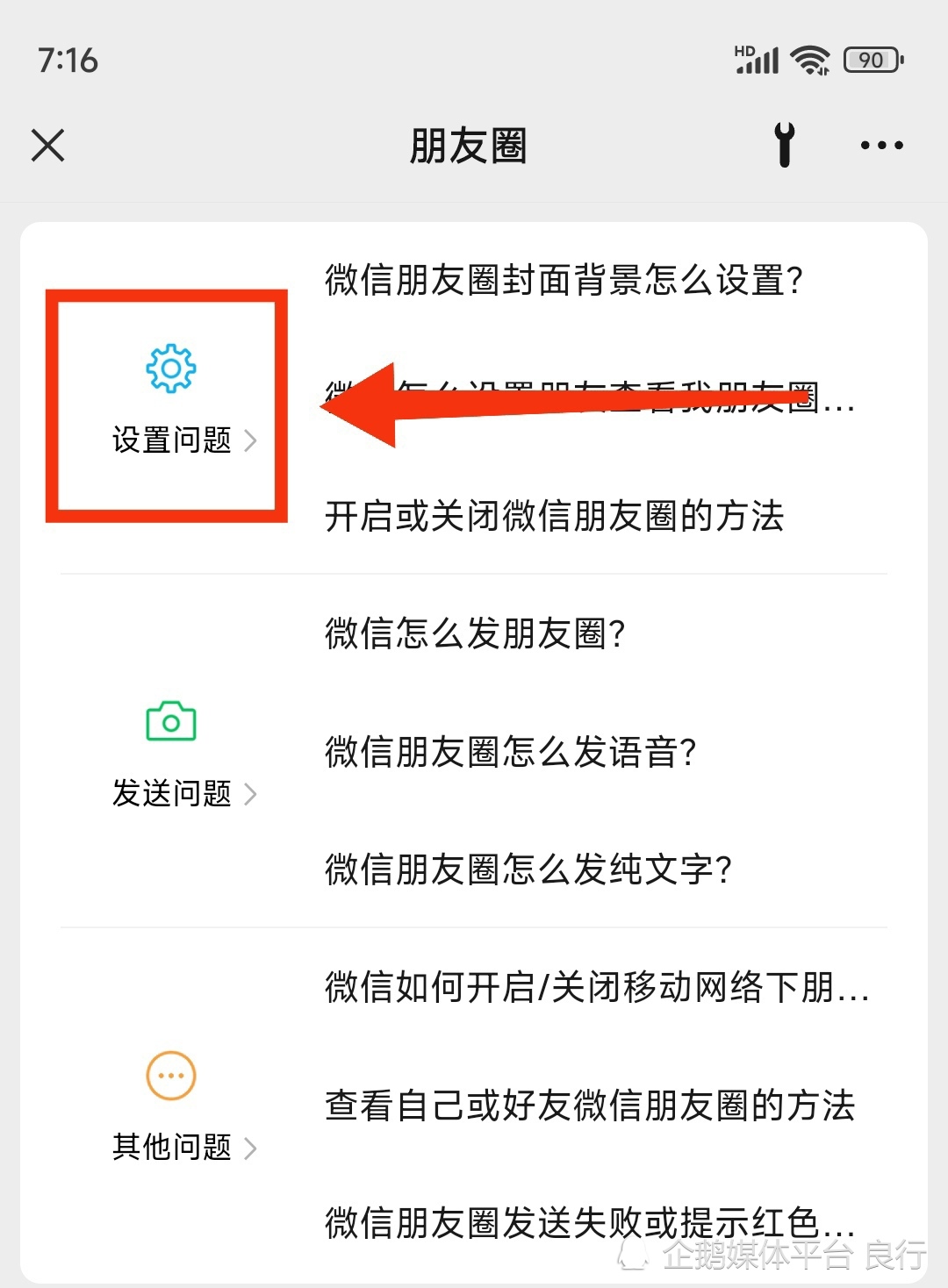Open the three-dot overflow menu
948x1288 pixels.
(x=881, y=146)
